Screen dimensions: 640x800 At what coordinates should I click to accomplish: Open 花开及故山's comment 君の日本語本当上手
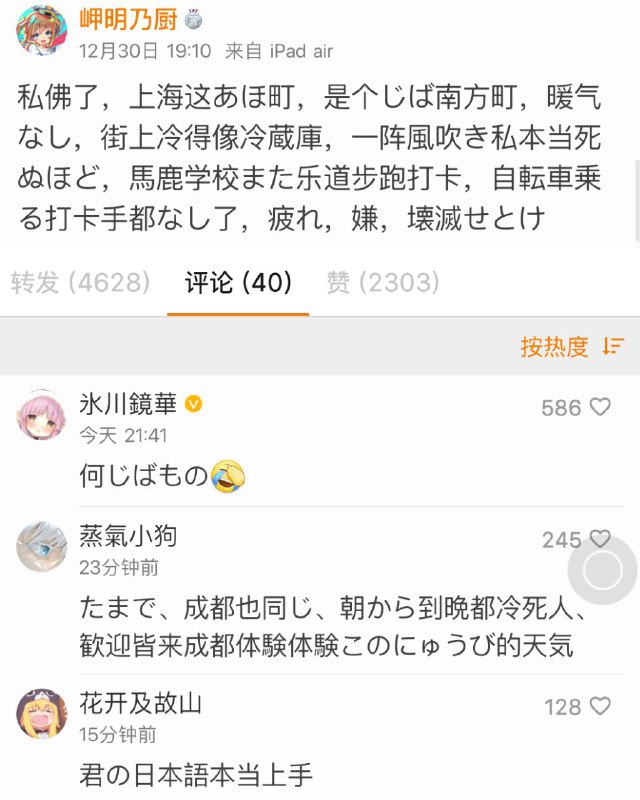[x=196, y=774]
